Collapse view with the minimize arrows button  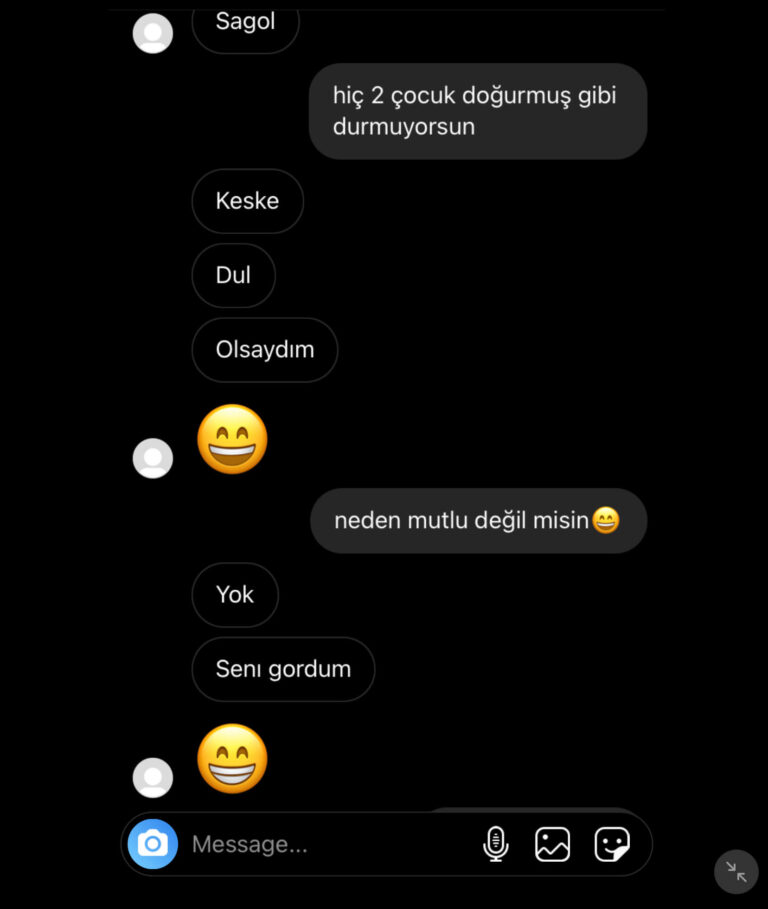pos(736,871)
